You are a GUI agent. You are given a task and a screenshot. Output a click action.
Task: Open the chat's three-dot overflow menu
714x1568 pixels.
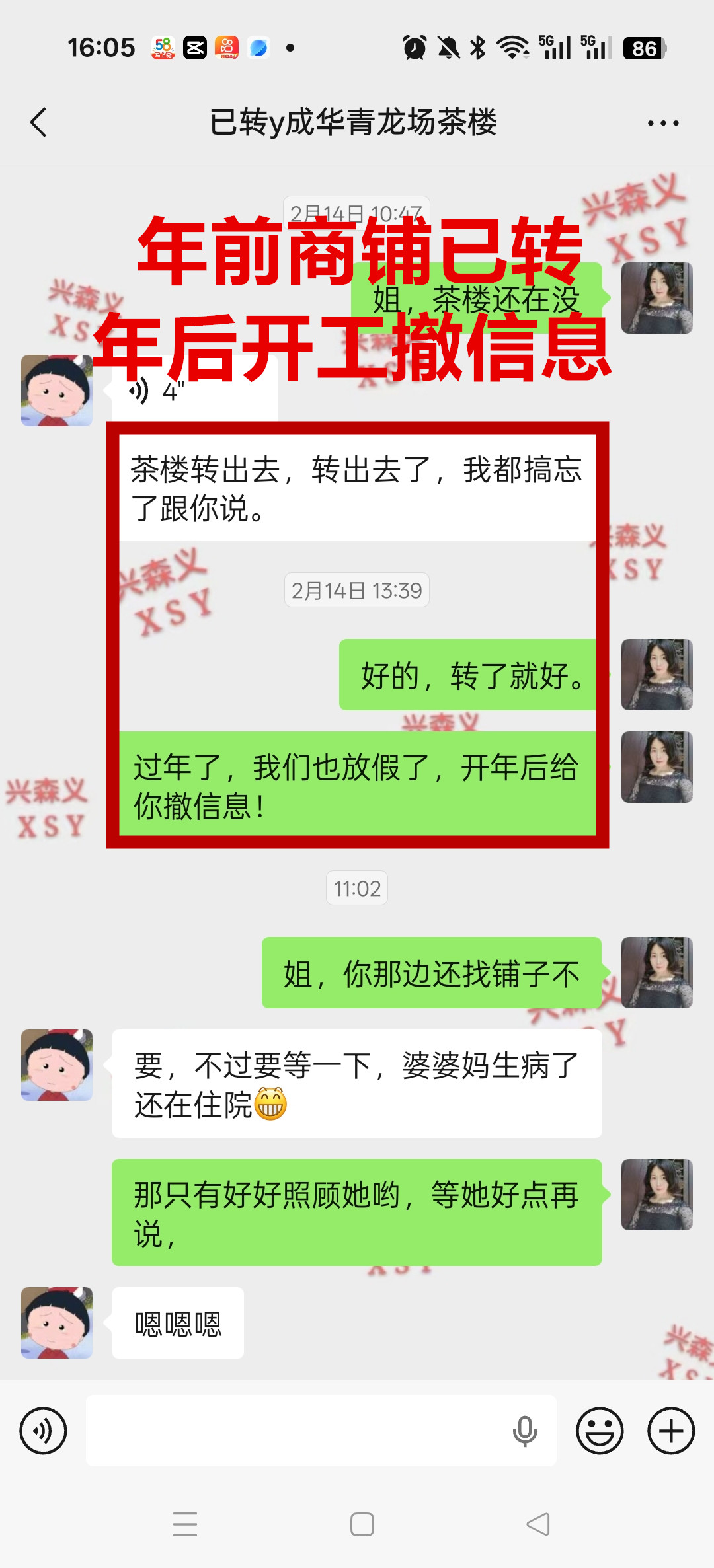tap(662, 123)
